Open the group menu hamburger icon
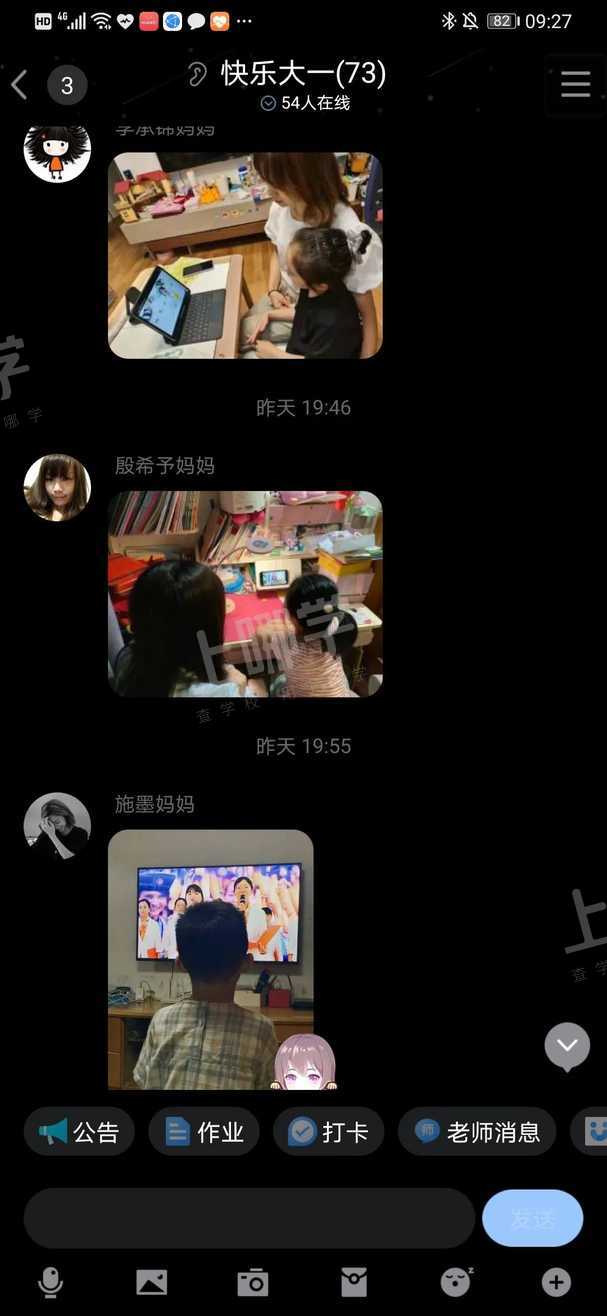This screenshot has height=1316, width=607. (575, 84)
